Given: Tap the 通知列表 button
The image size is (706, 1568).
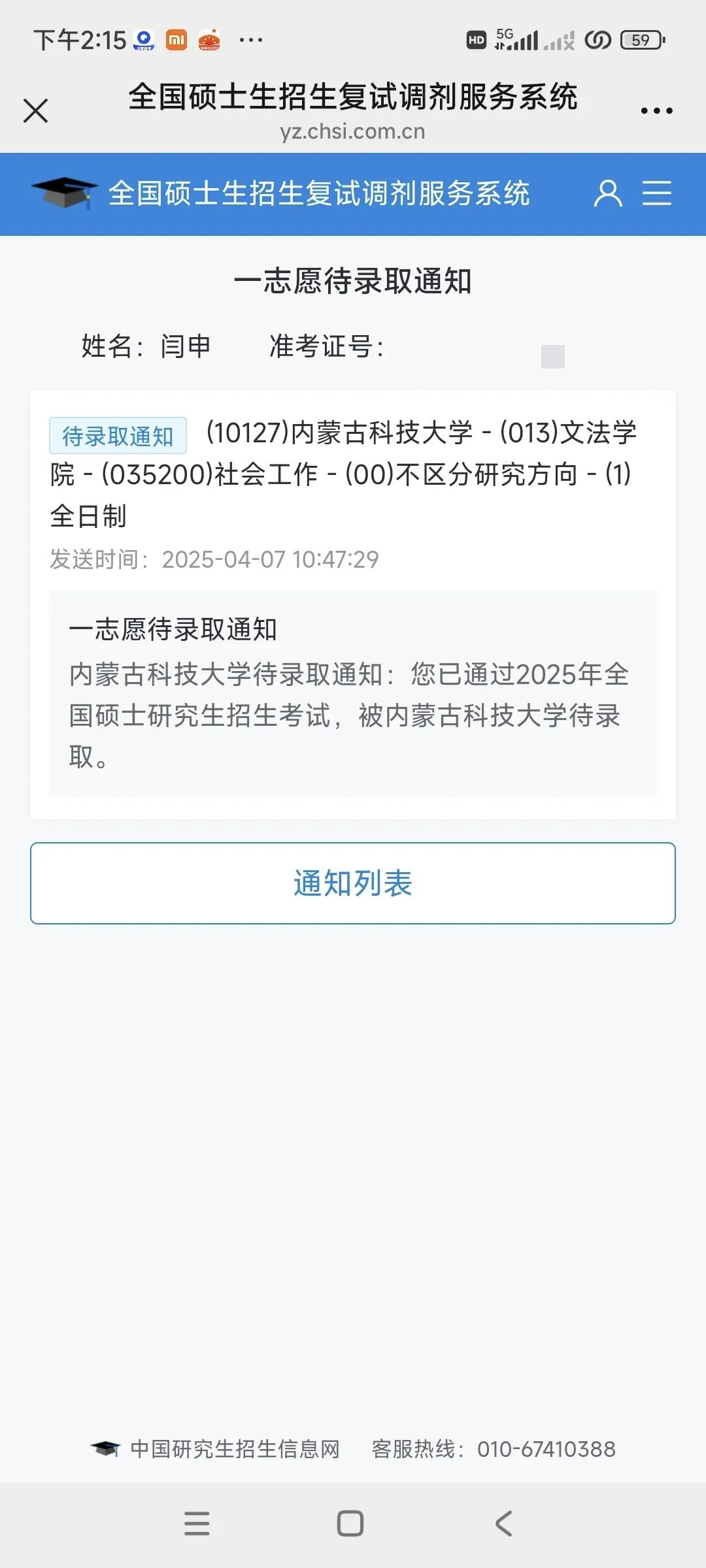Looking at the screenshot, I should click(353, 883).
